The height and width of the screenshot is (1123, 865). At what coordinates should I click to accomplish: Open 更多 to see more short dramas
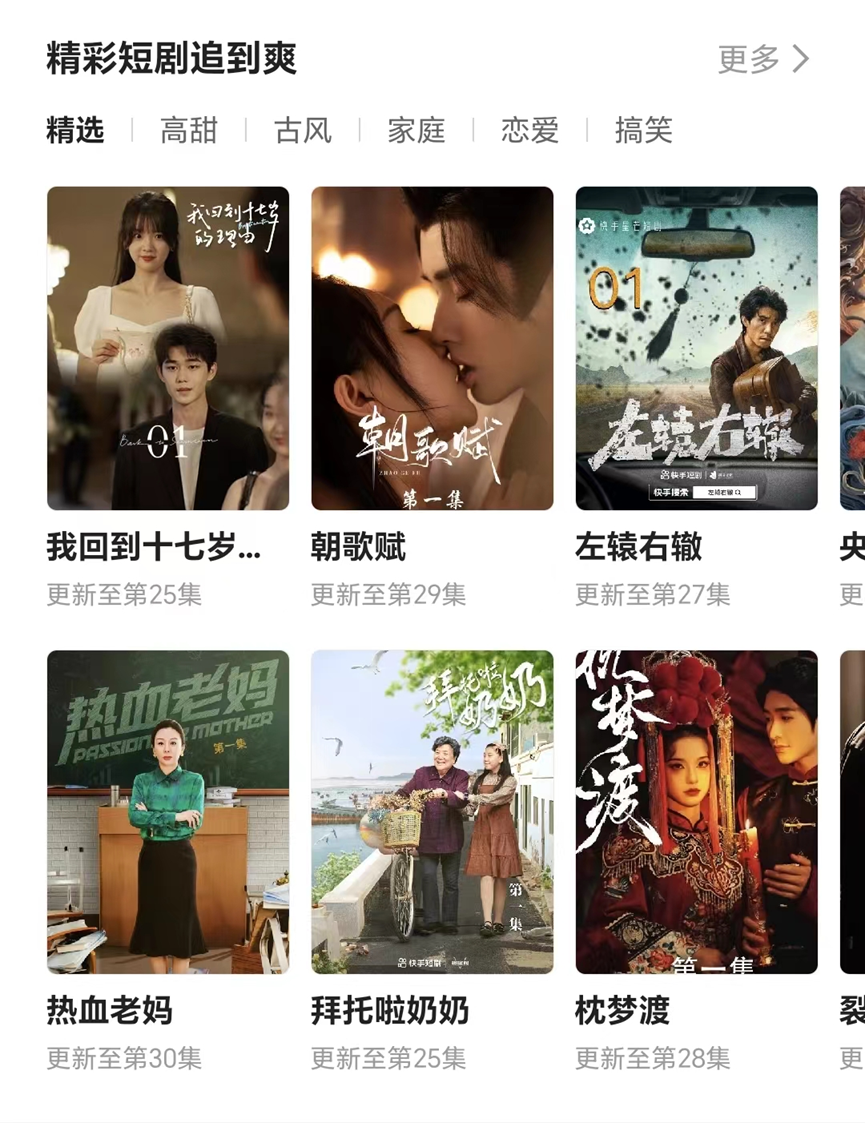(763, 59)
